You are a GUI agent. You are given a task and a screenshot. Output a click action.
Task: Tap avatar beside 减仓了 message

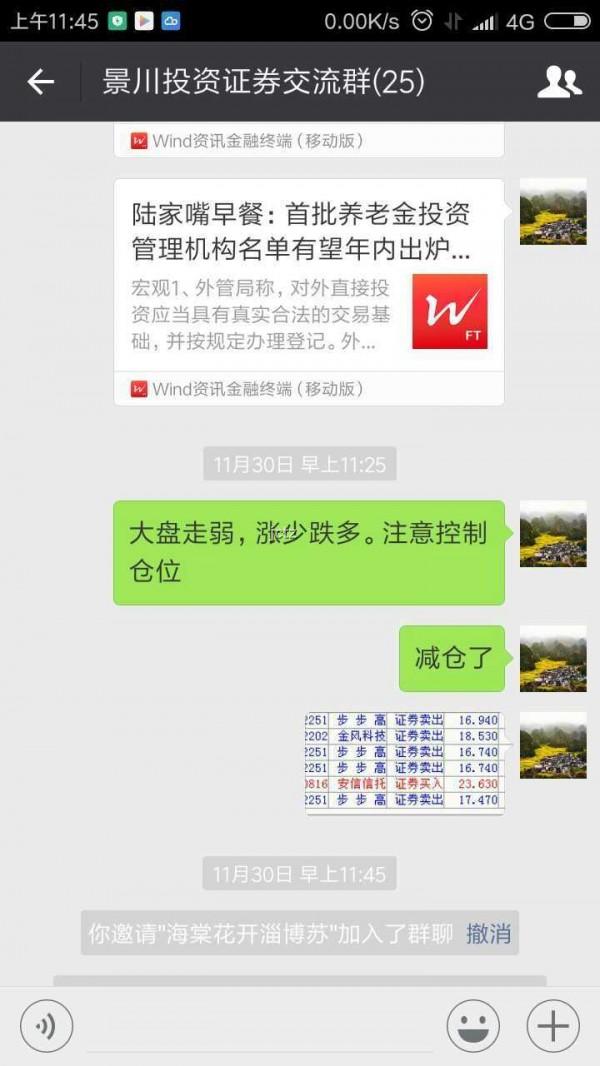coord(553,658)
